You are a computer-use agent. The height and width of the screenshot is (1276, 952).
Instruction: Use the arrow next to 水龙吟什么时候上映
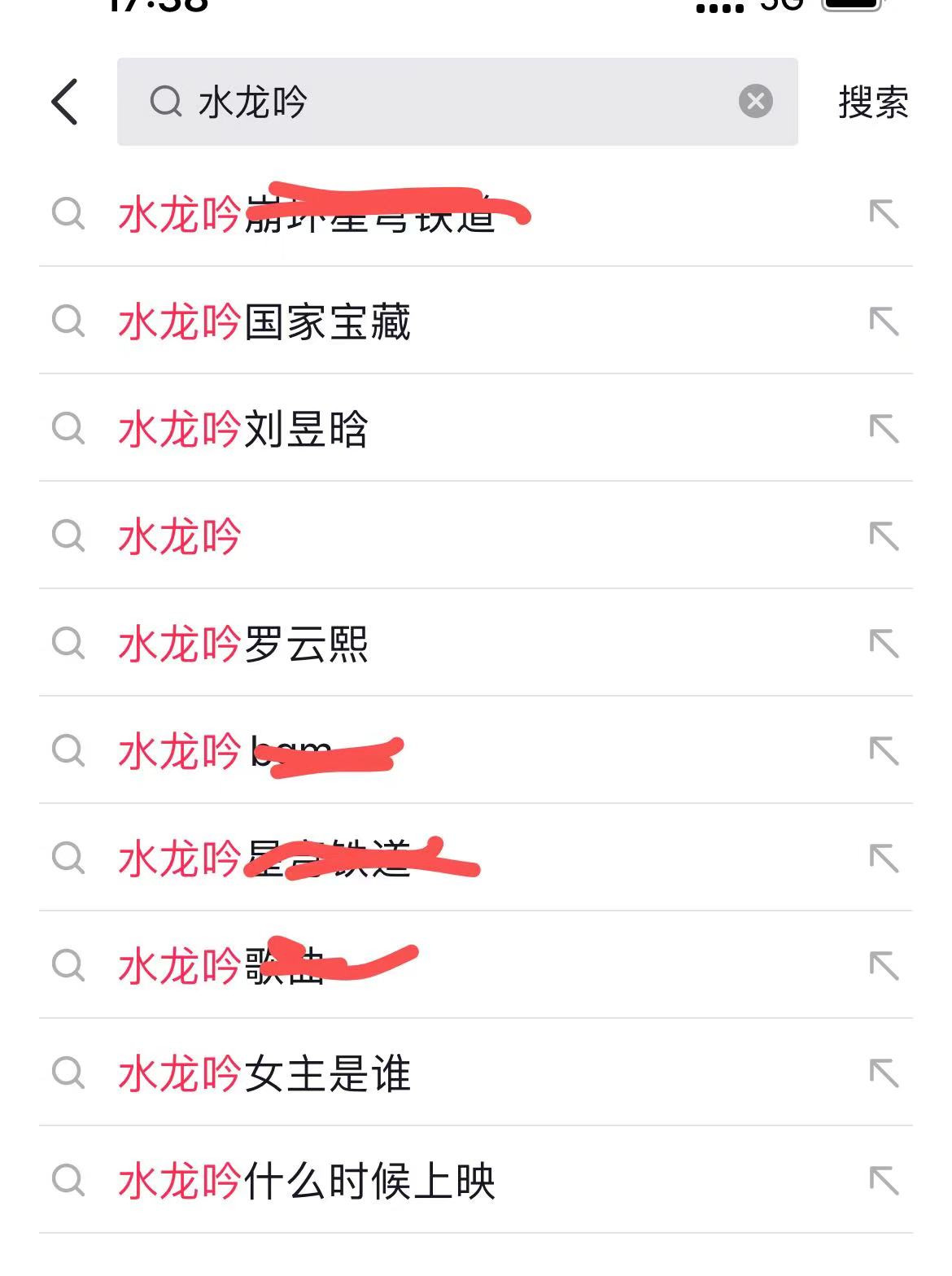pos(884,1181)
